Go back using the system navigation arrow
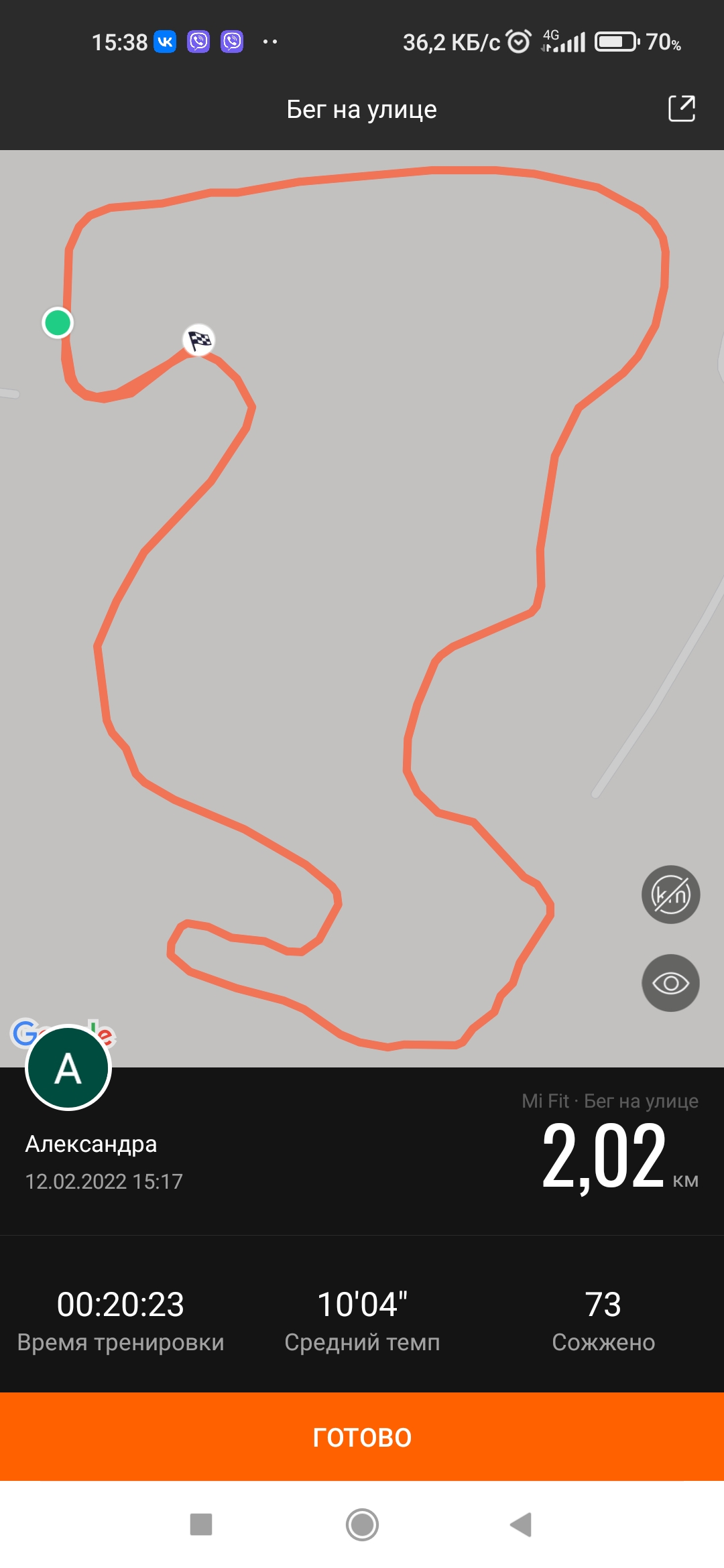This screenshot has height=1568, width=724. [x=521, y=1524]
